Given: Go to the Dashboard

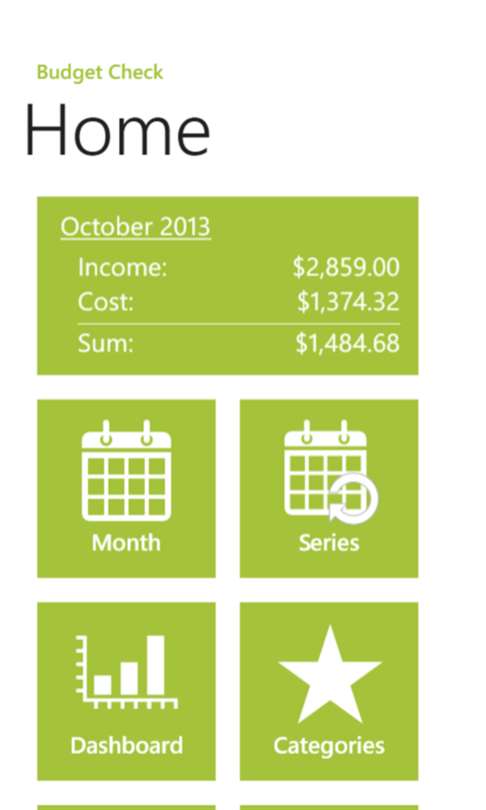Looking at the screenshot, I should [127, 691].
